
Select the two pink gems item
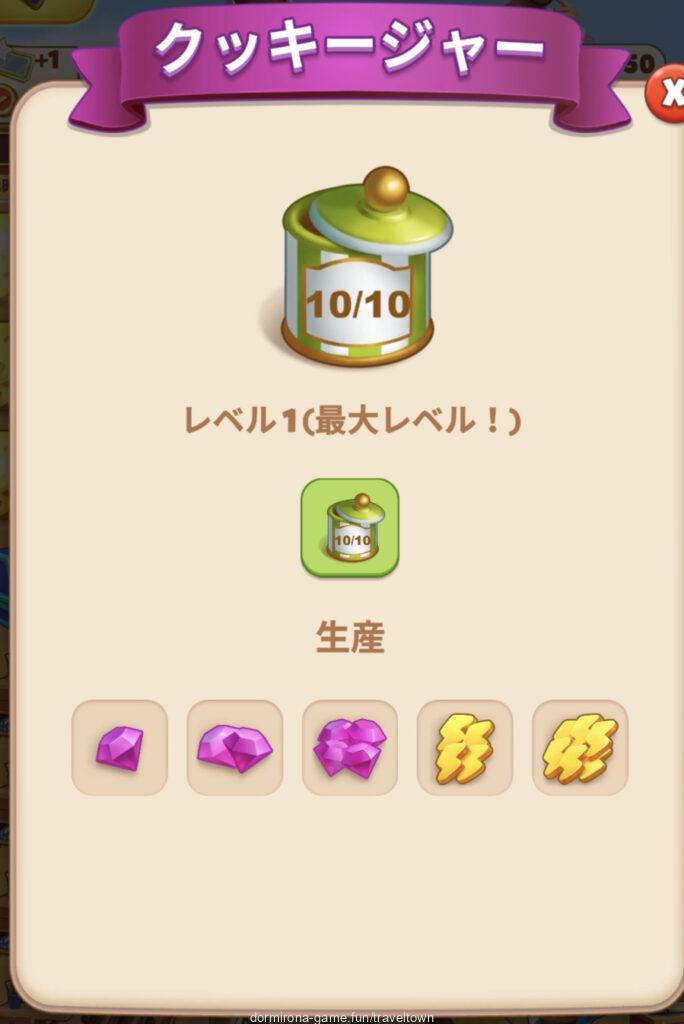point(235,747)
